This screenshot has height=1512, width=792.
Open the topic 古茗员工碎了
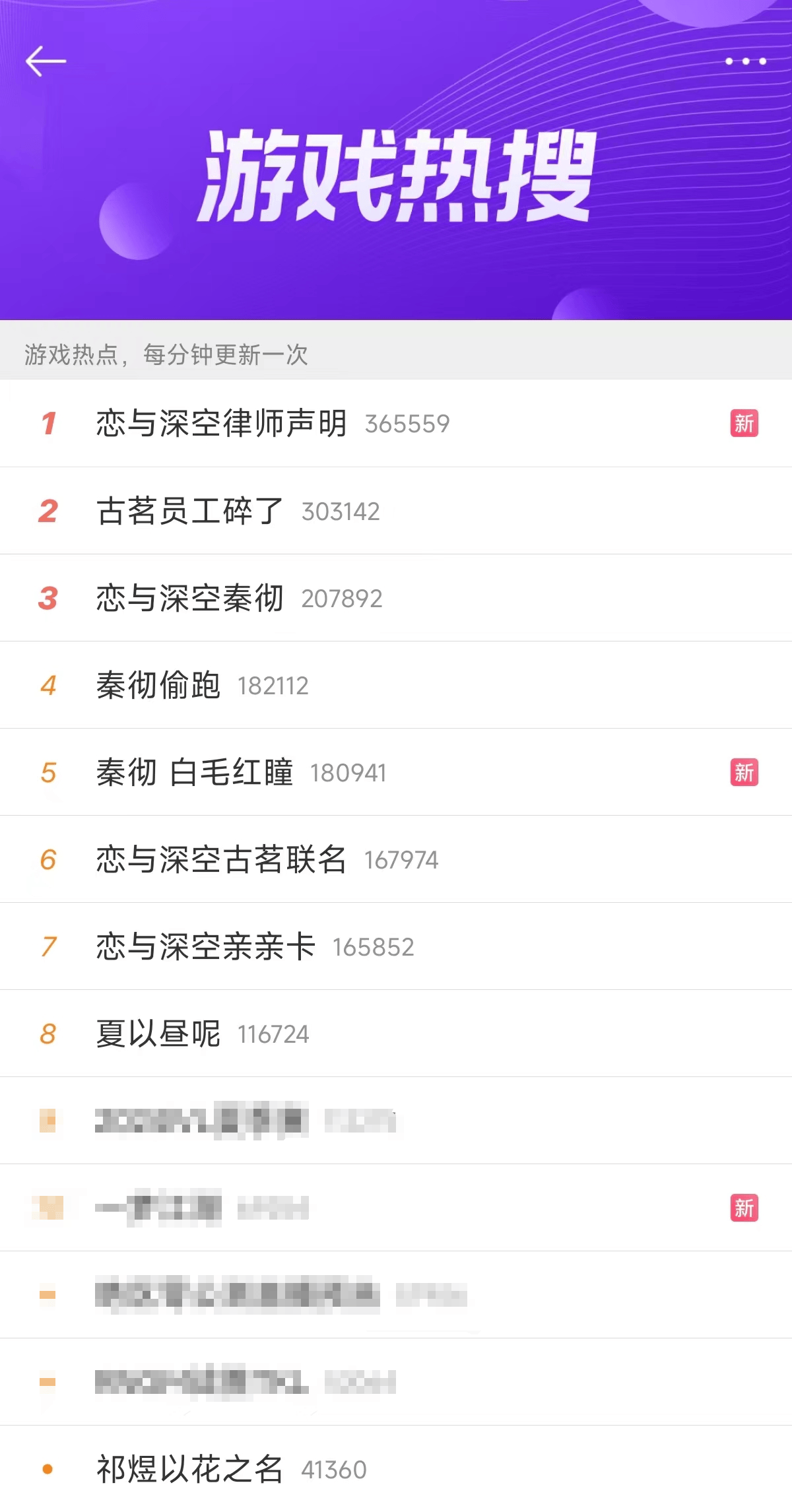click(x=396, y=511)
